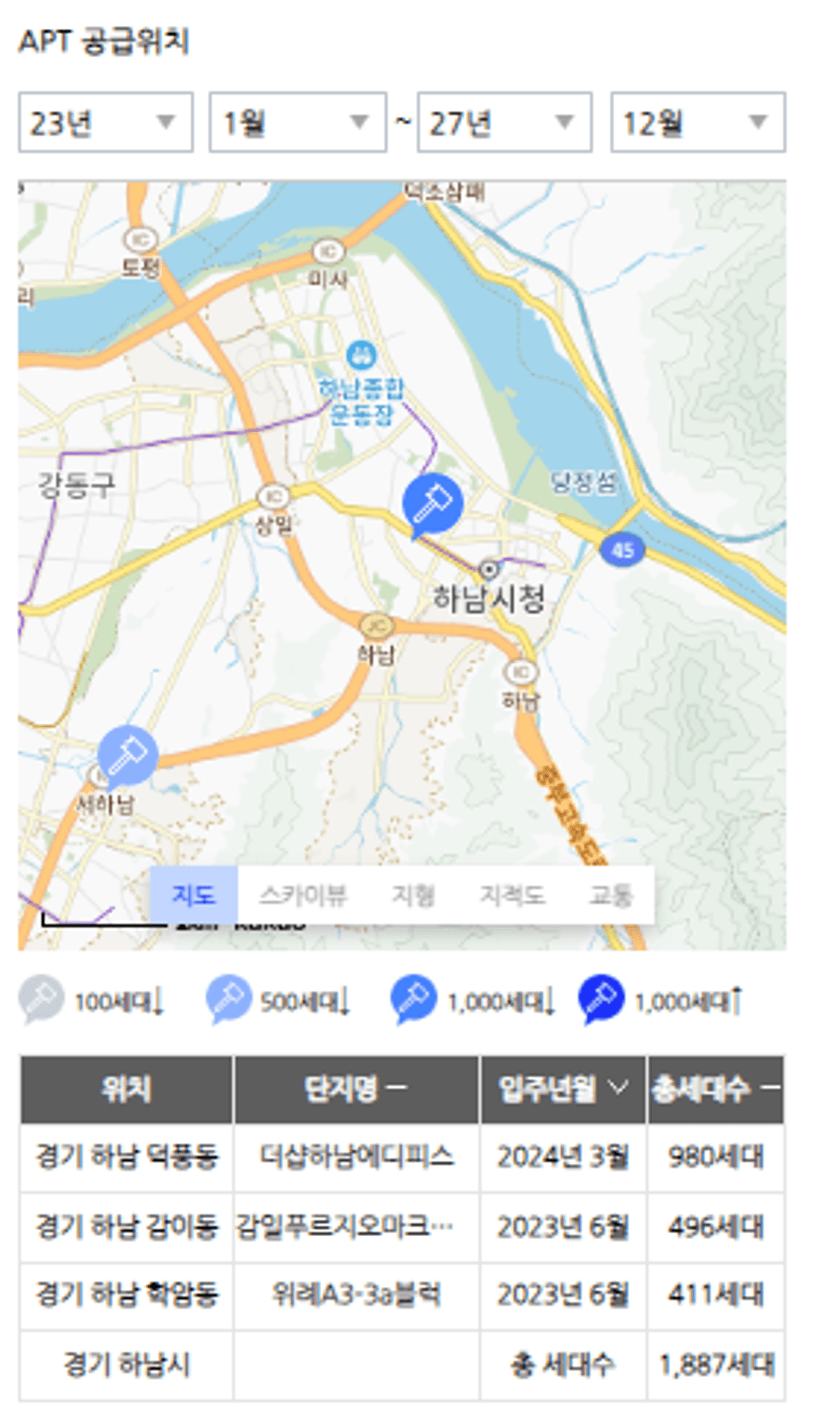Tap the apartment marker near 하남시청

[432, 504]
